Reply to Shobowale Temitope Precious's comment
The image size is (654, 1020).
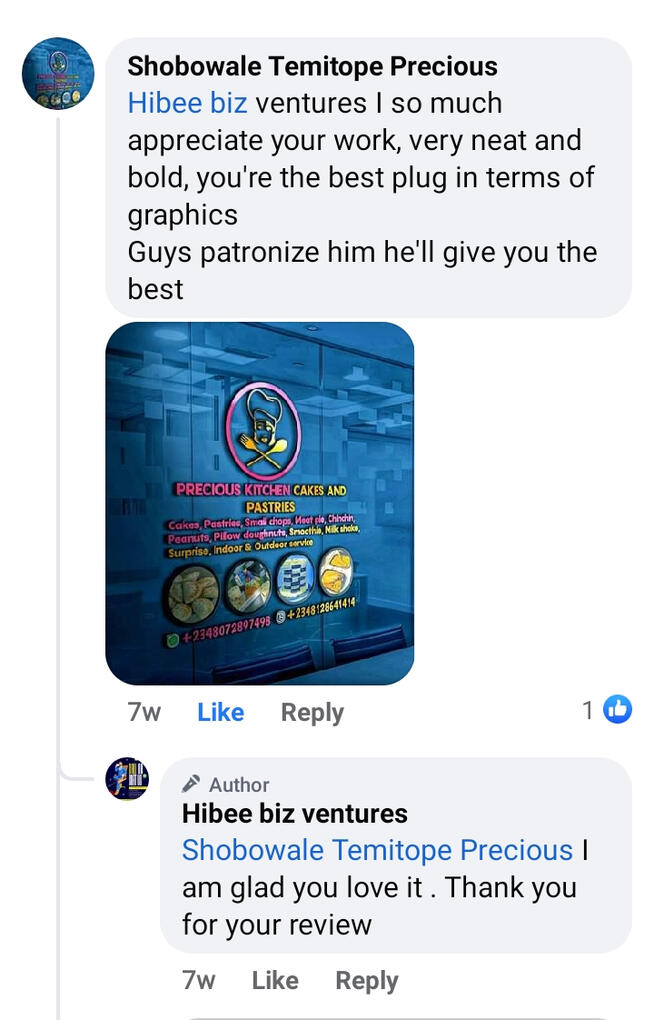(312, 712)
